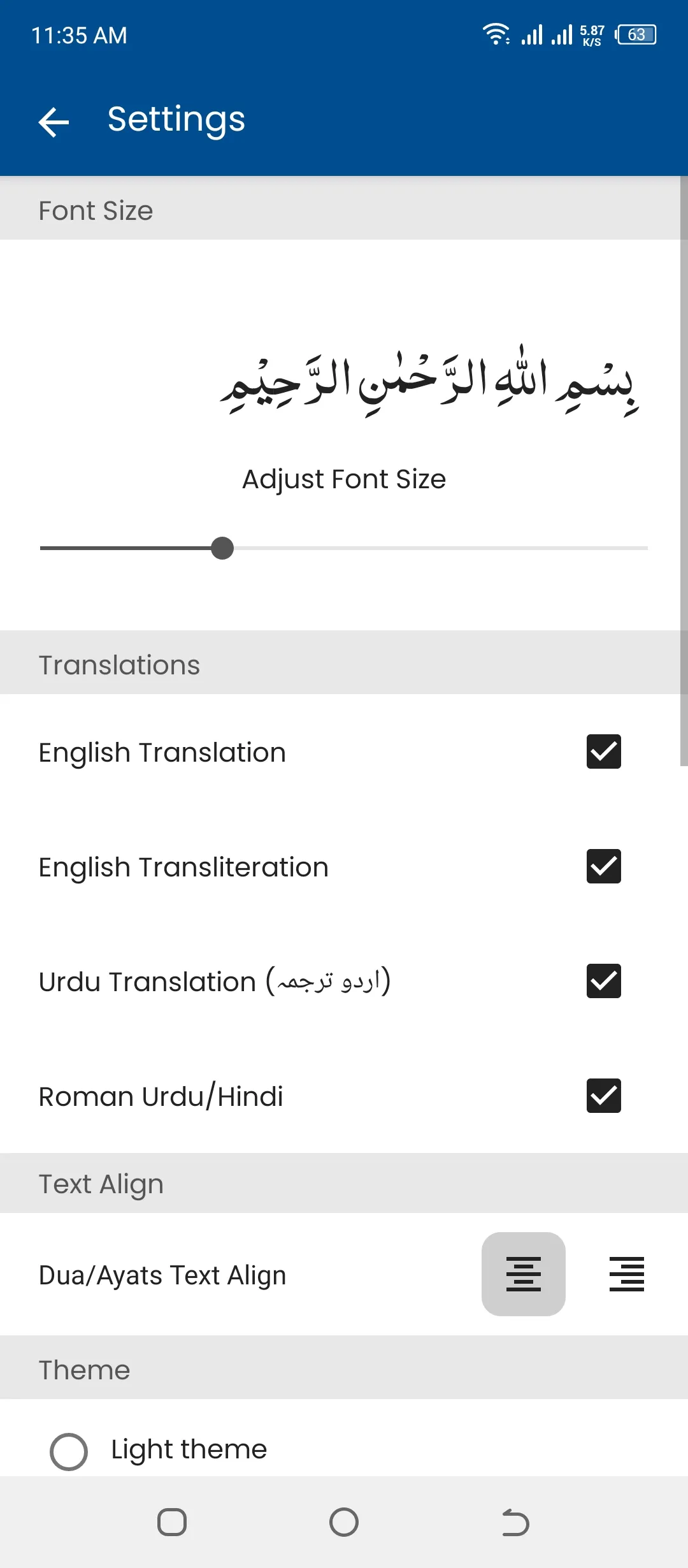The image size is (688, 1568).
Task: Go back from Settings
Action: [x=54, y=121]
